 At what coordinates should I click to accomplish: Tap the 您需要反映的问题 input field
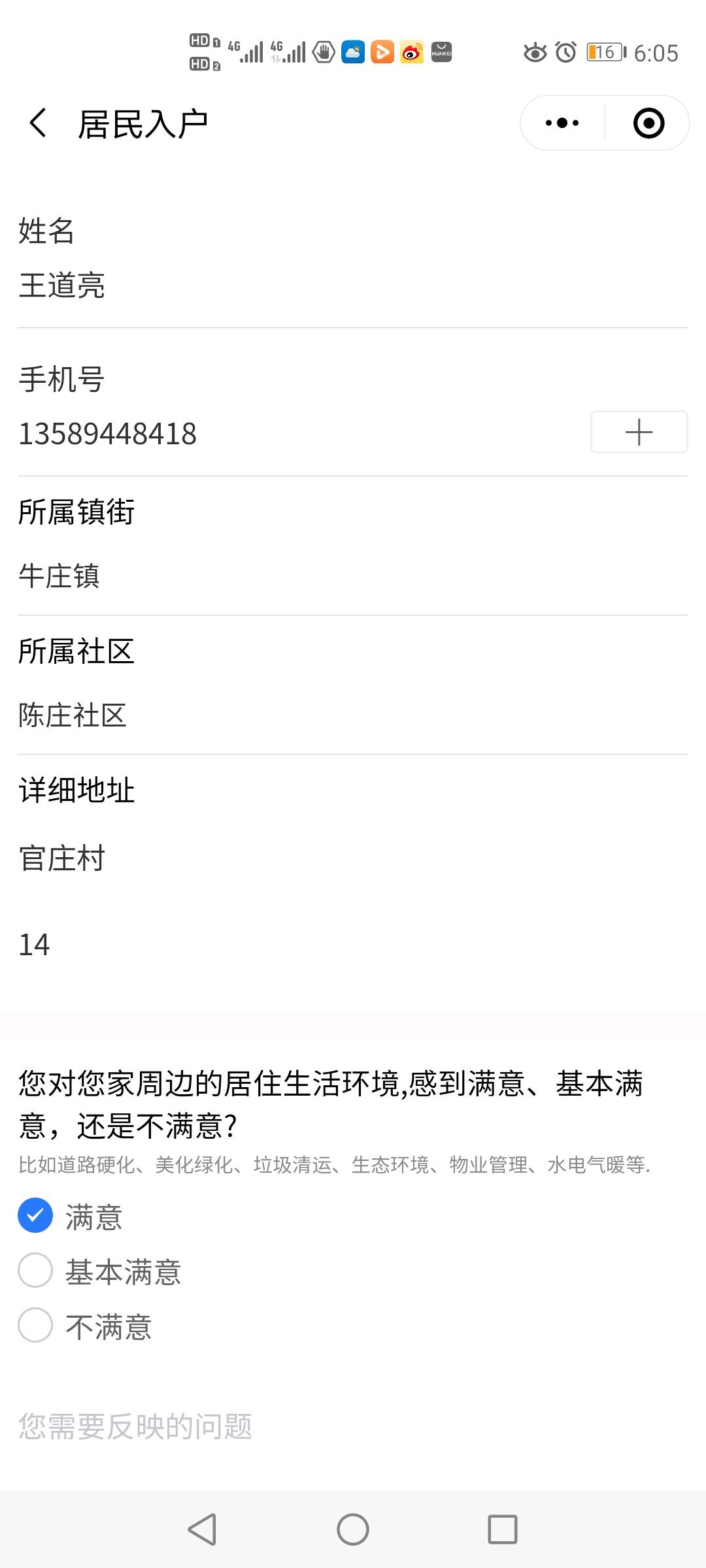pyautogui.click(x=353, y=1427)
